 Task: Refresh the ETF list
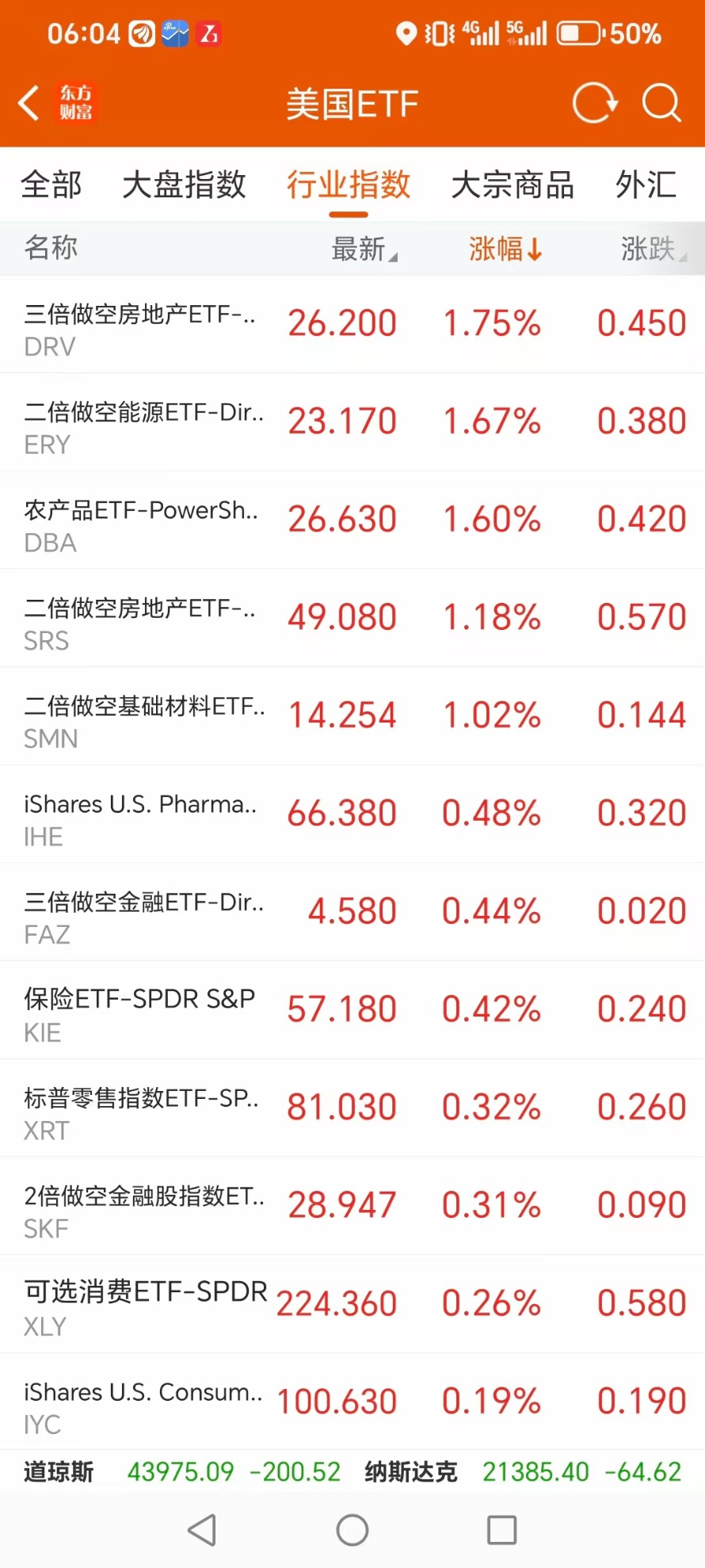coord(595,103)
